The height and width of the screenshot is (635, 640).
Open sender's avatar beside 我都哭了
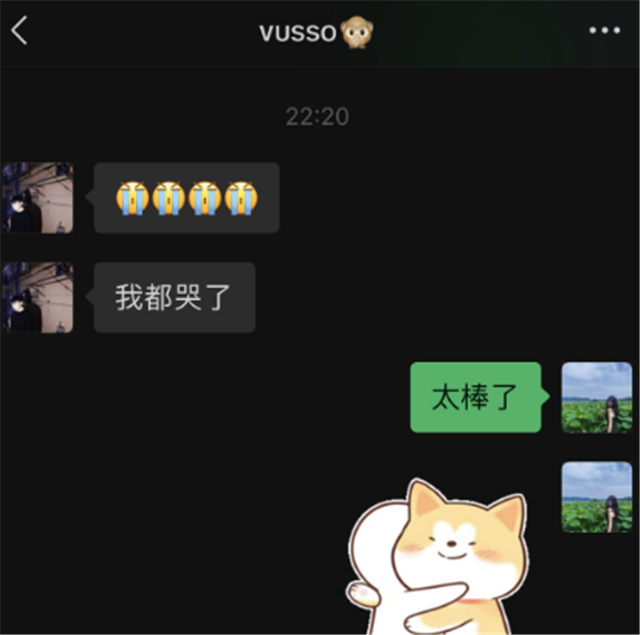[x=37, y=297]
